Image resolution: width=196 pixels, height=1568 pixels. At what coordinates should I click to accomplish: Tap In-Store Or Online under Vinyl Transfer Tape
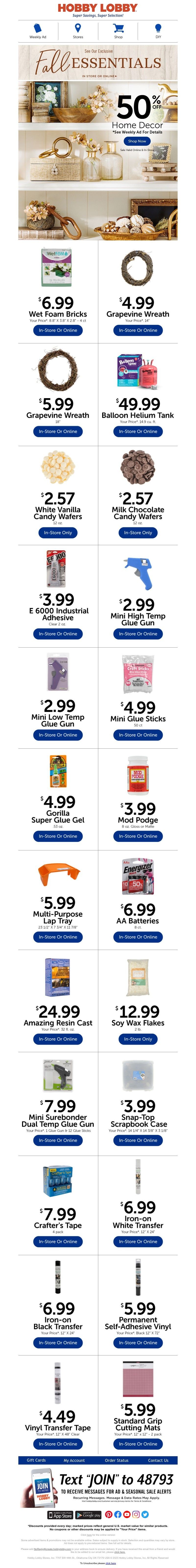point(58,1443)
